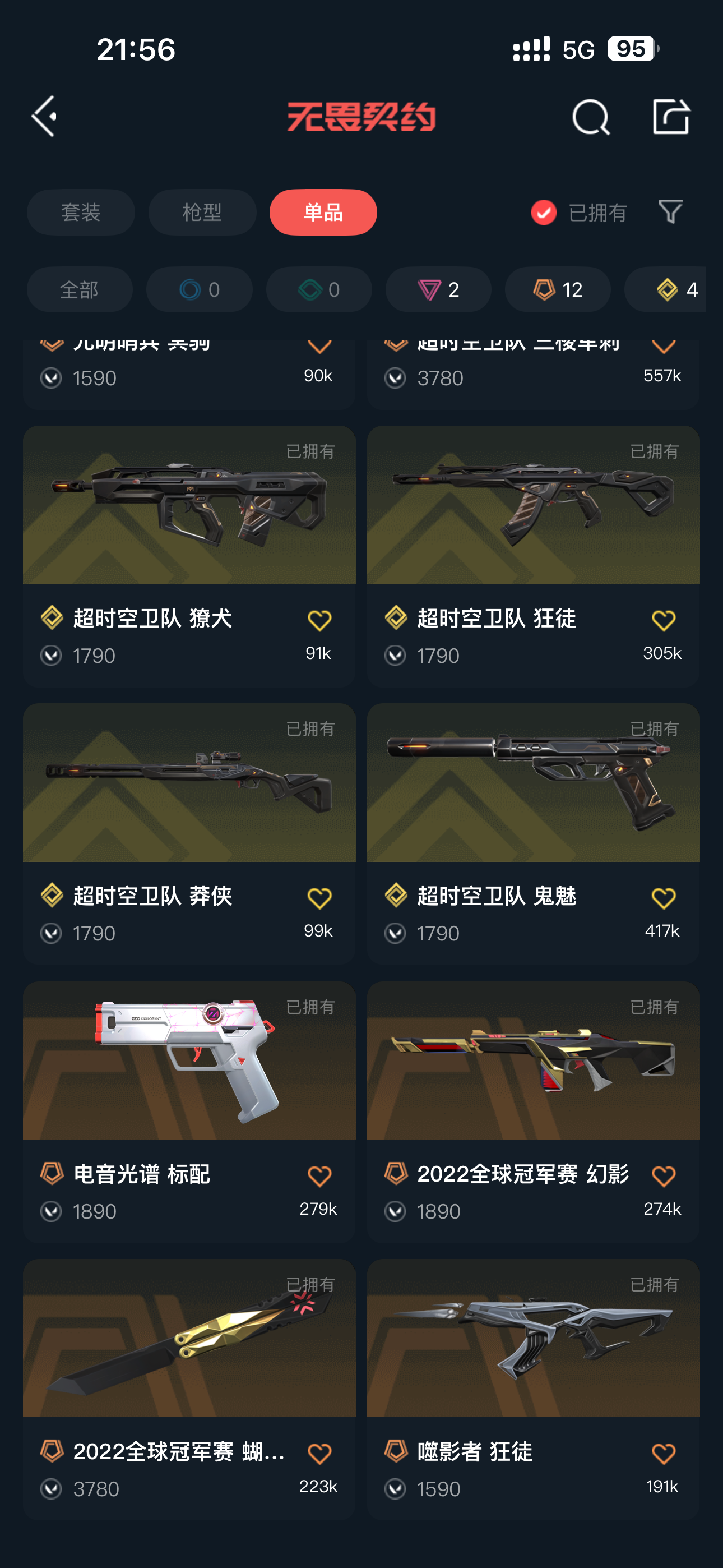Screen dimensions: 723x1568
Task: Open the 超时空卫队 莽侠 skin card
Action: click(189, 783)
